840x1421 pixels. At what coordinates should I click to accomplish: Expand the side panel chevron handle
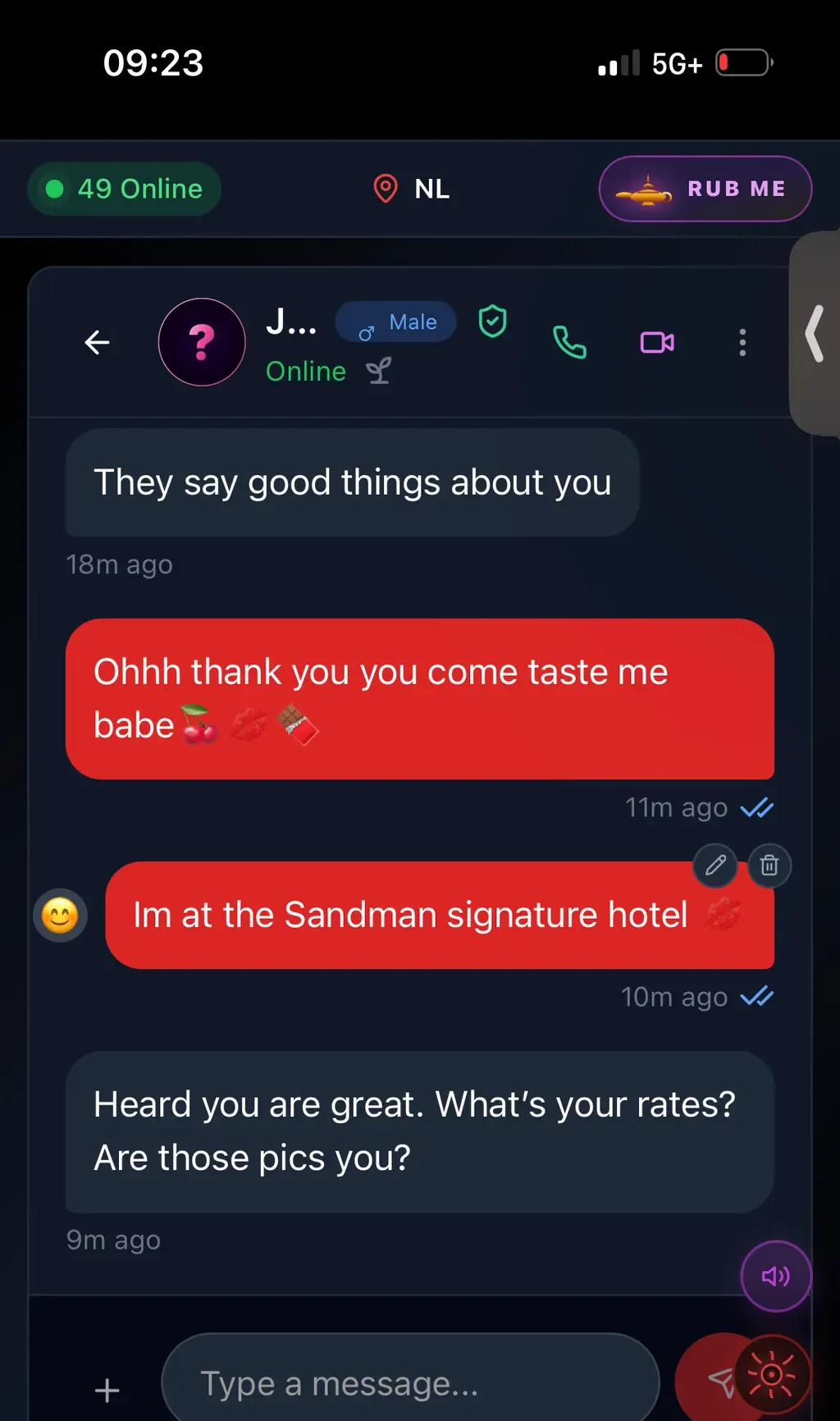[x=815, y=333]
